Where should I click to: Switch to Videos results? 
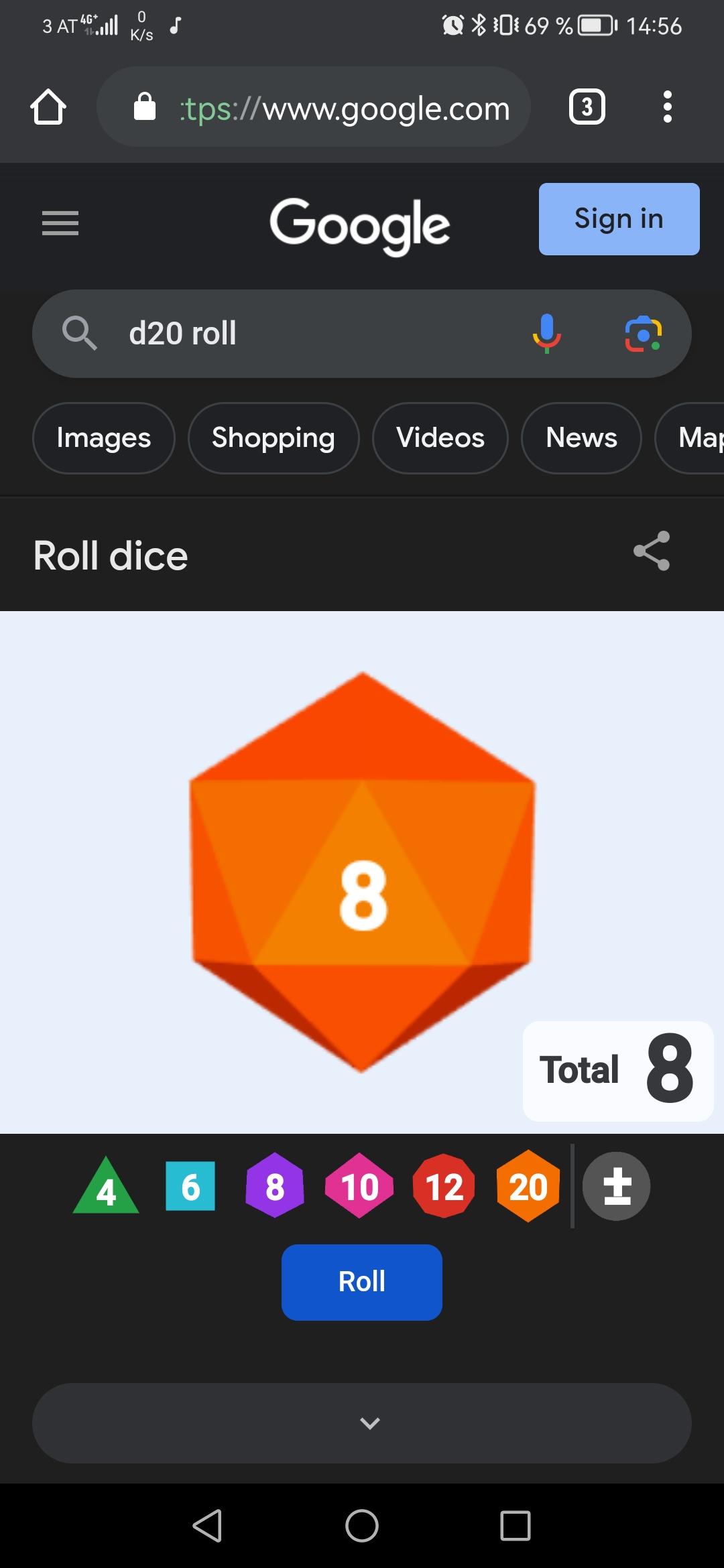440,438
